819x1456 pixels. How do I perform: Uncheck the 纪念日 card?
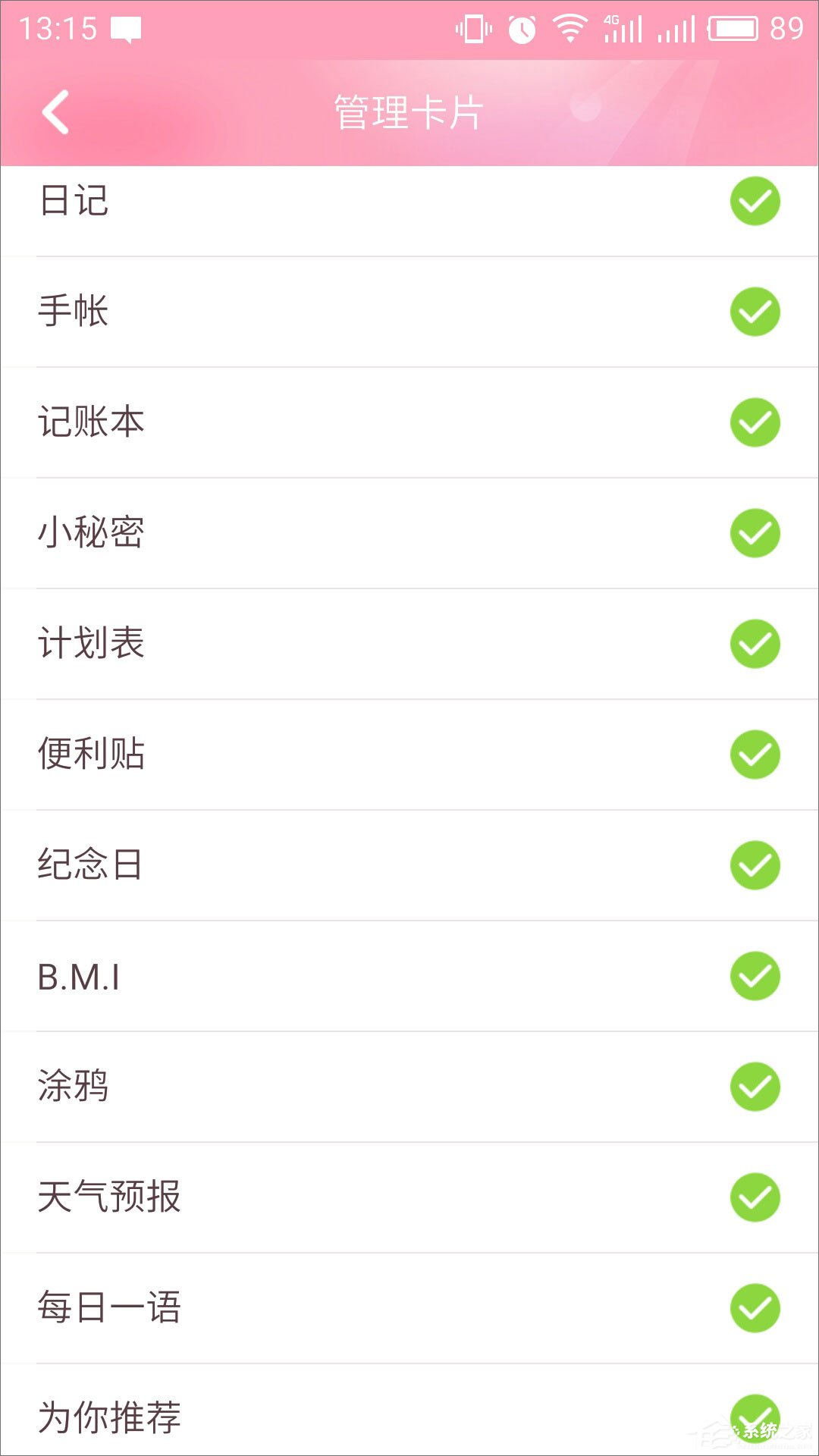tap(755, 865)
